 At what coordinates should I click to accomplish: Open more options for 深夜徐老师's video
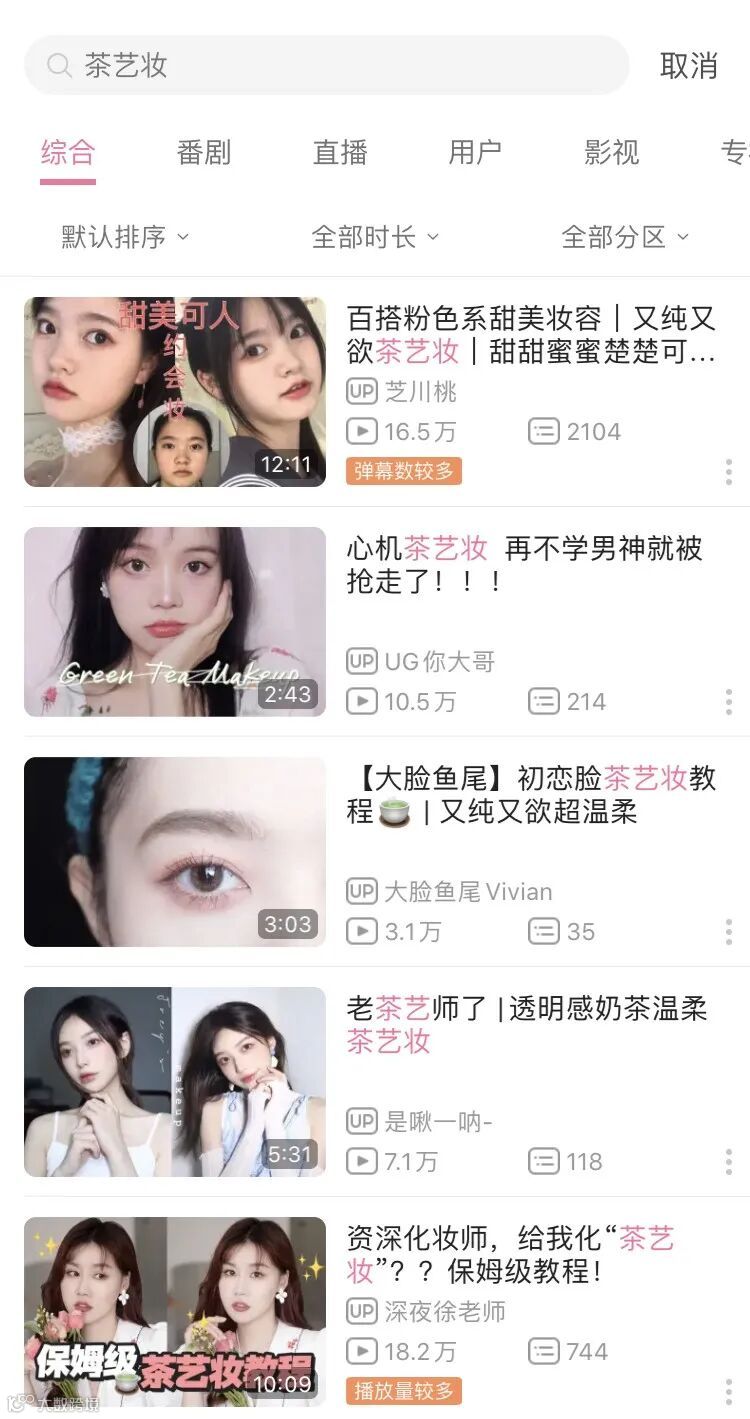point(729,1391)
